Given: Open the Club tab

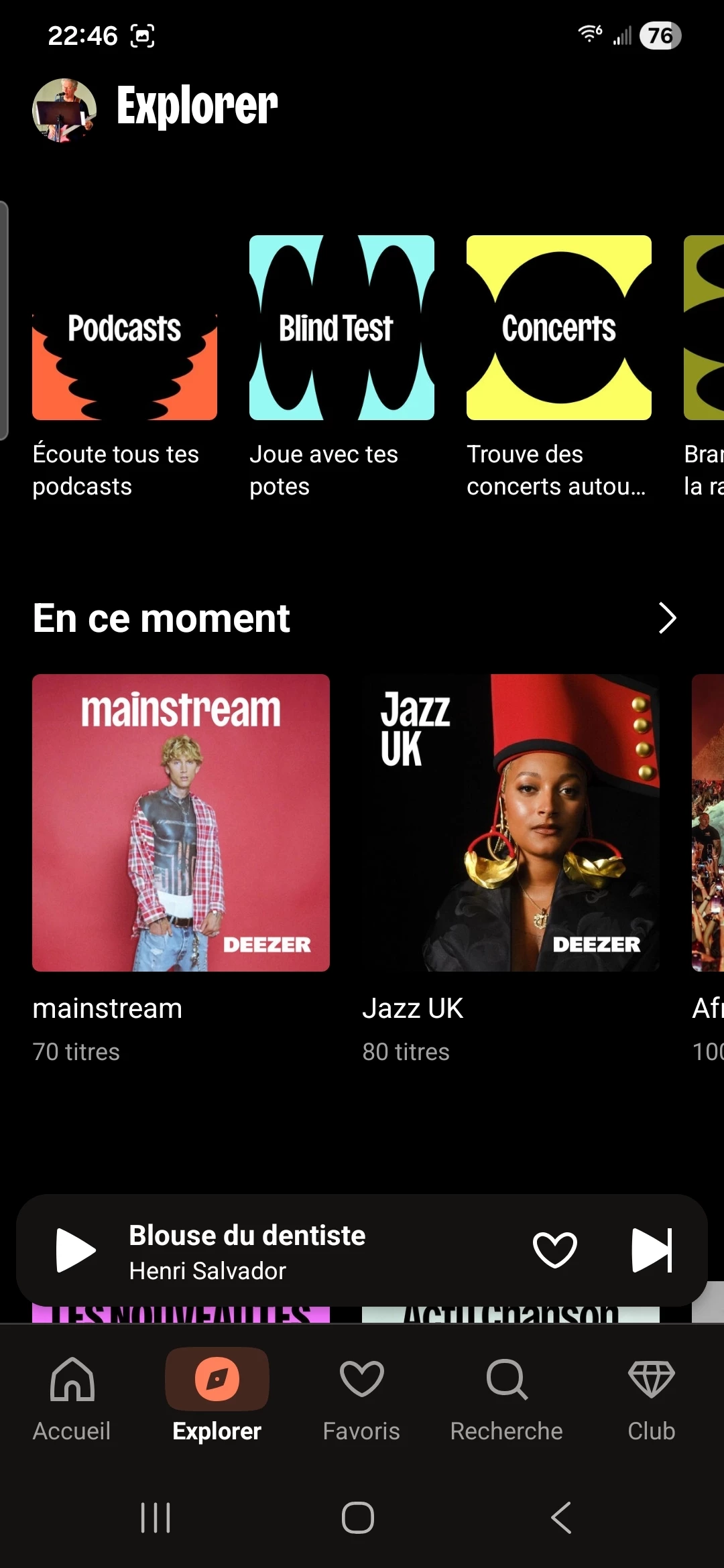Looking at the screenshot, I should click(x=651, y=1398).
